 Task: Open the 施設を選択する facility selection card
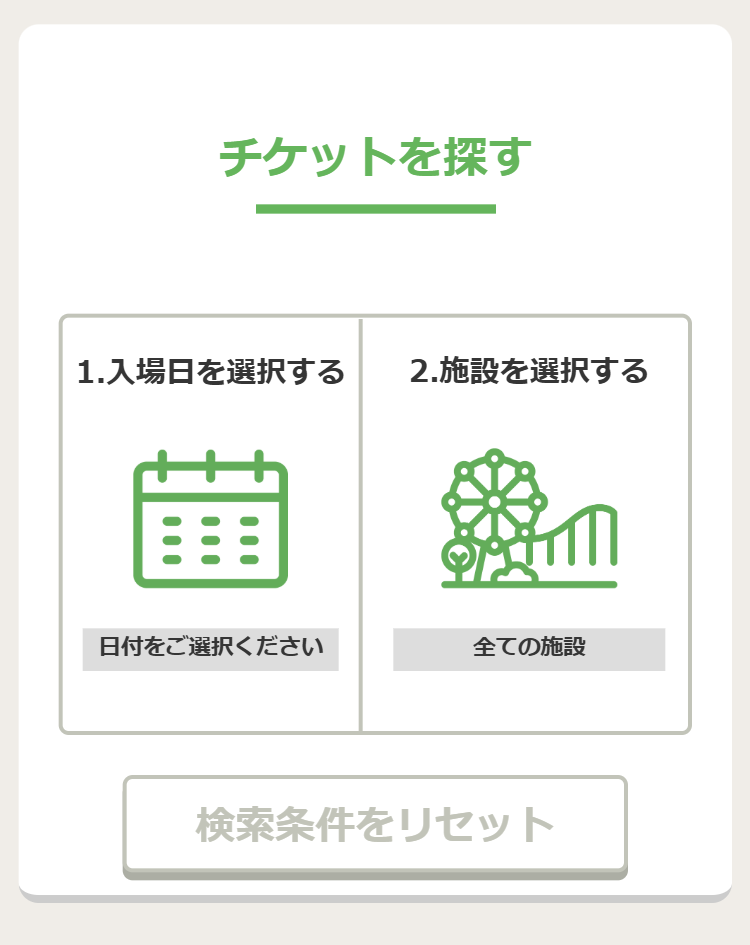(x=527, y=524)
